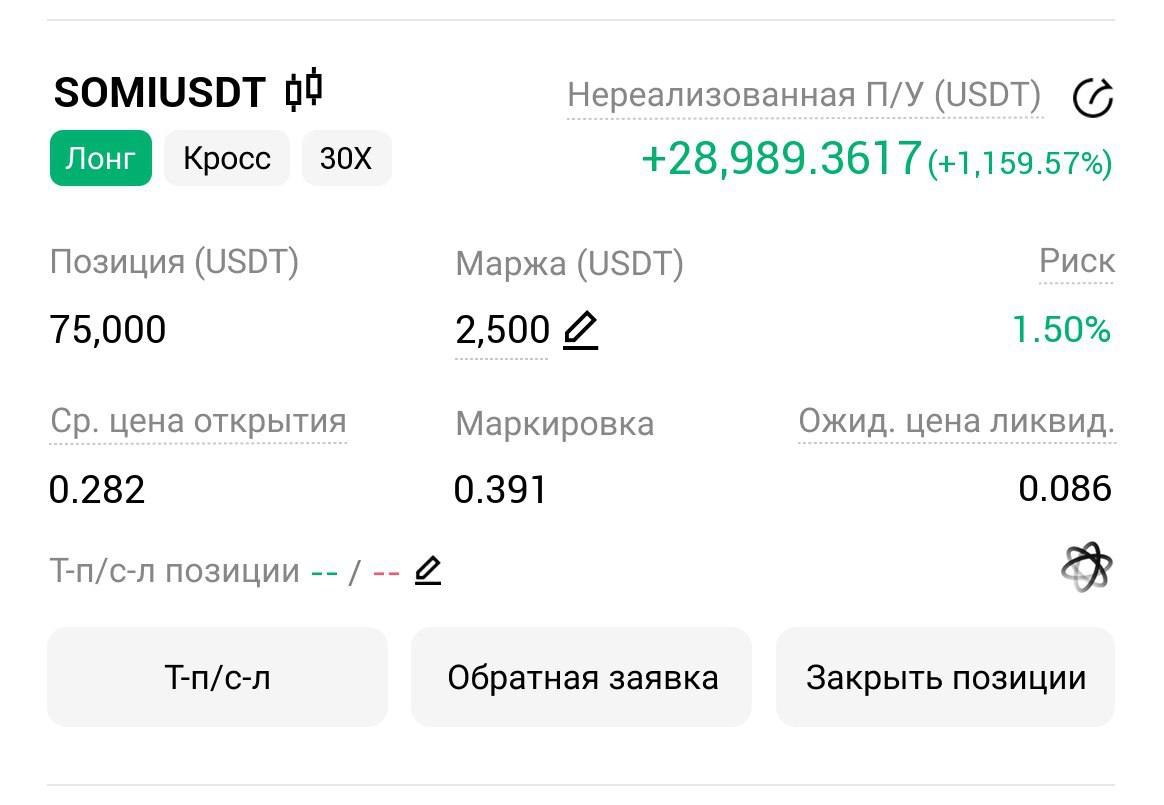Viewport: 1164px width, 805px height.
Task: Open the SOMIUSDT candlestick chart icon
Action: click(x=304, y=90)
